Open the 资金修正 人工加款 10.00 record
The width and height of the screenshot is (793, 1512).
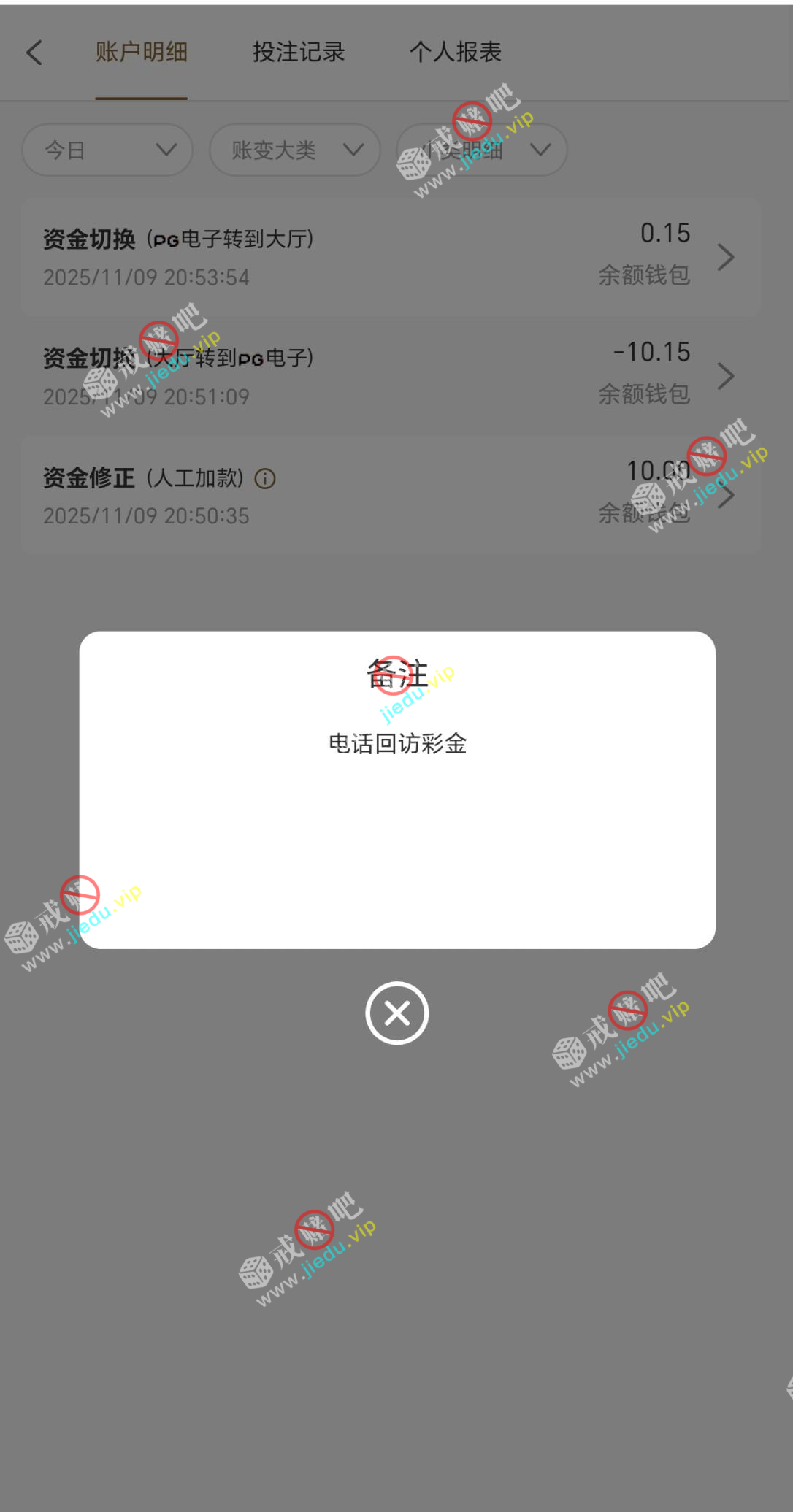coord(391,495)
